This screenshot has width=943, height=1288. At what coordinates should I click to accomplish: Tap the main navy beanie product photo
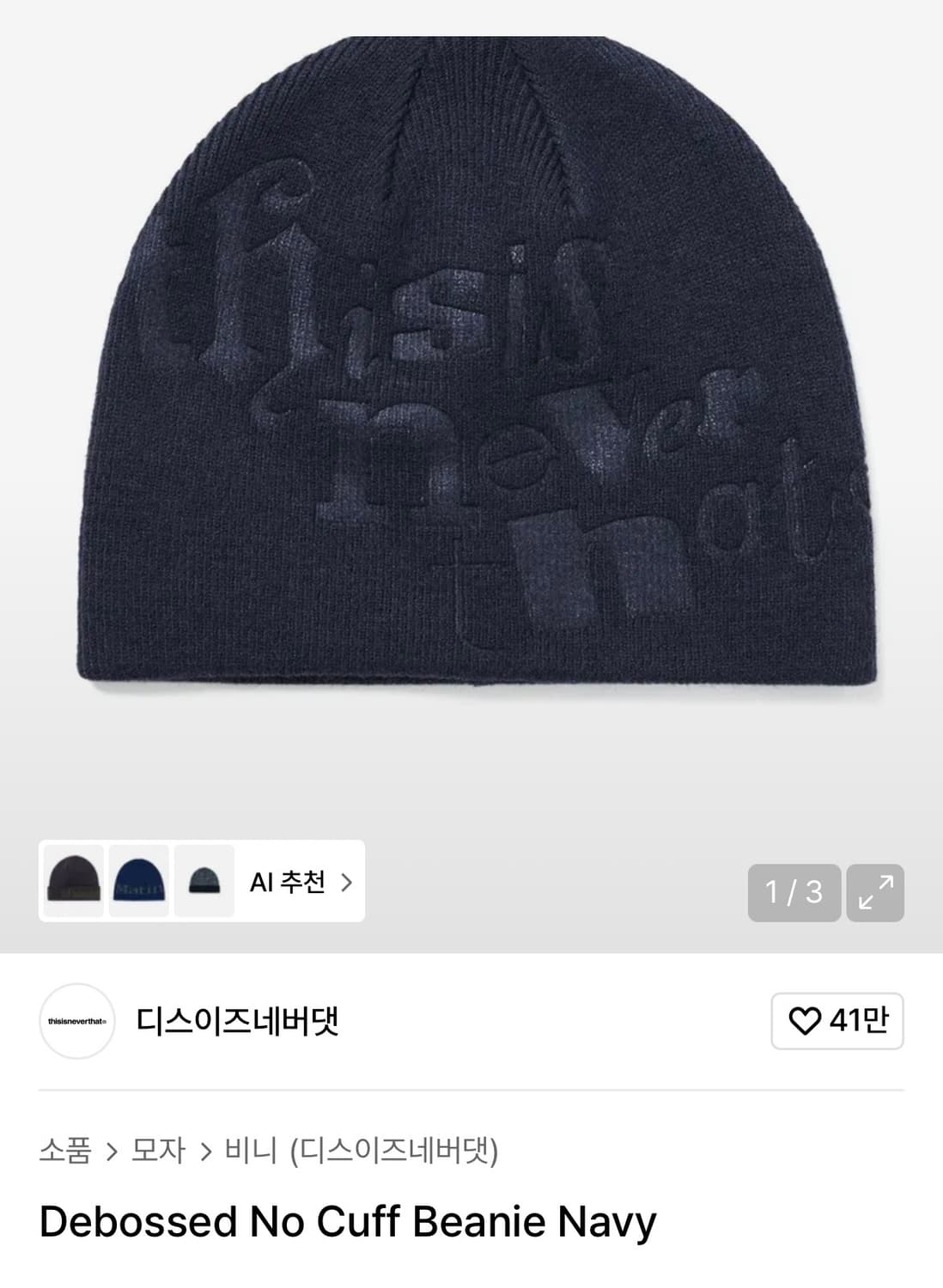[471, 386]
